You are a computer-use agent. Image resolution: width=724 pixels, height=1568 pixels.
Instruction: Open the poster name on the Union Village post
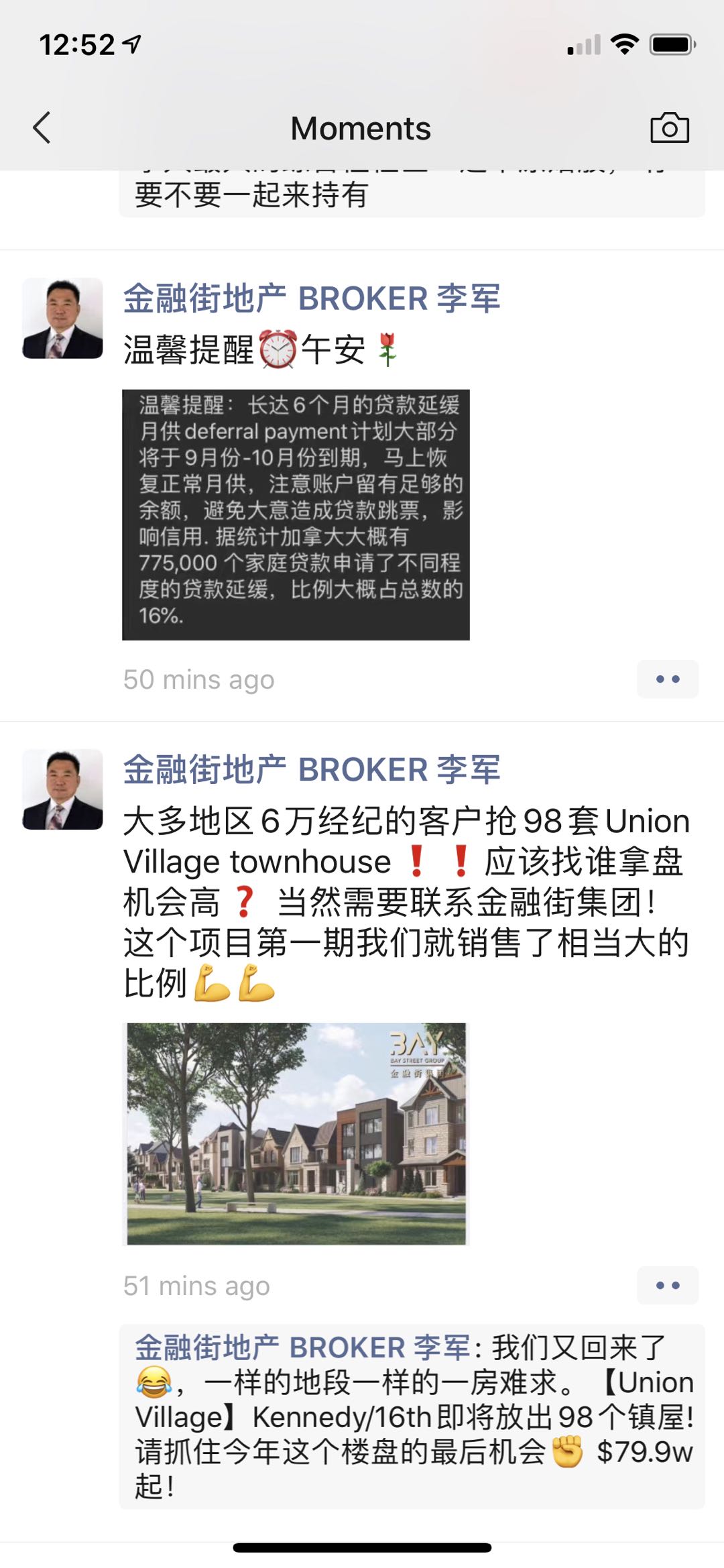tap(312, 769)
